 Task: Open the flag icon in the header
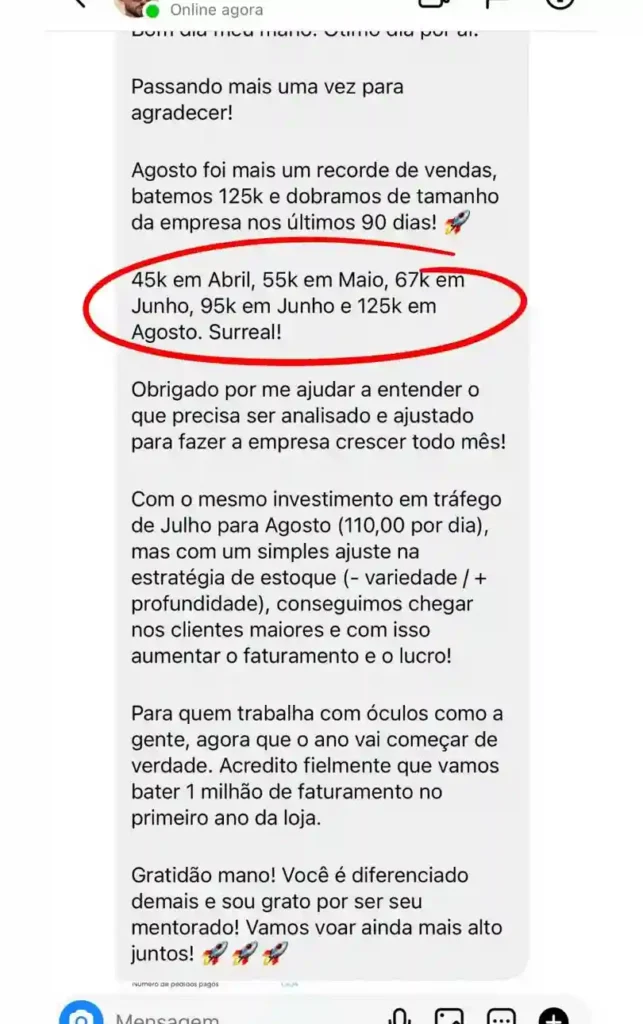pos(497,3)
